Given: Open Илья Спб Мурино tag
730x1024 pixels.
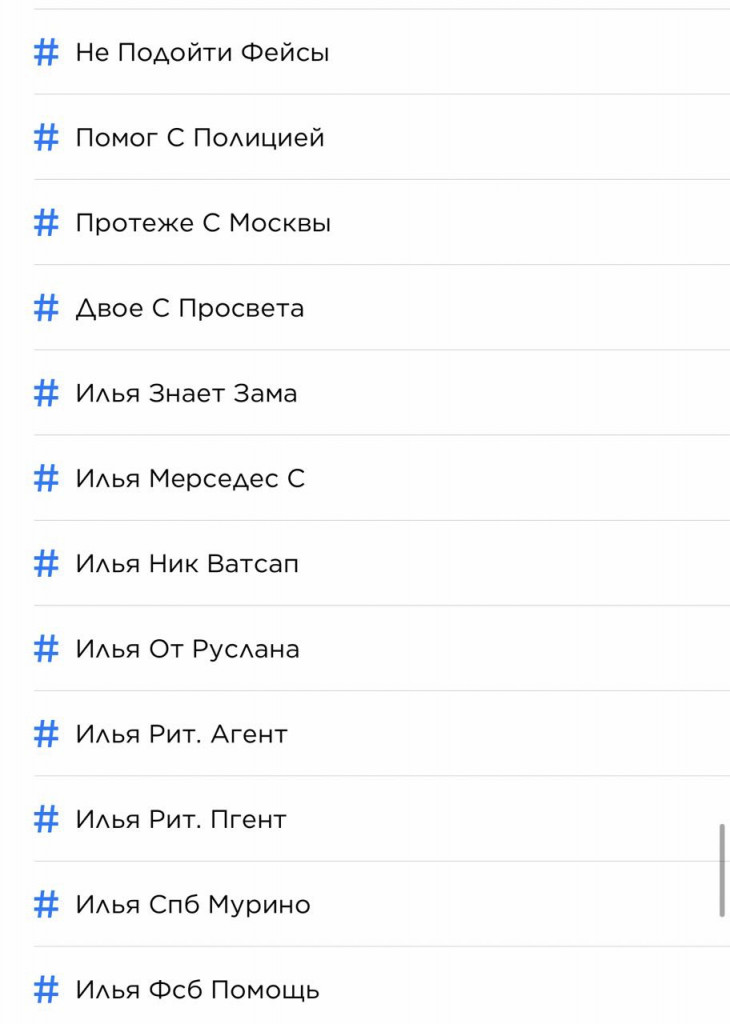Looking at the screenshot, I should [x=193, y=905].
